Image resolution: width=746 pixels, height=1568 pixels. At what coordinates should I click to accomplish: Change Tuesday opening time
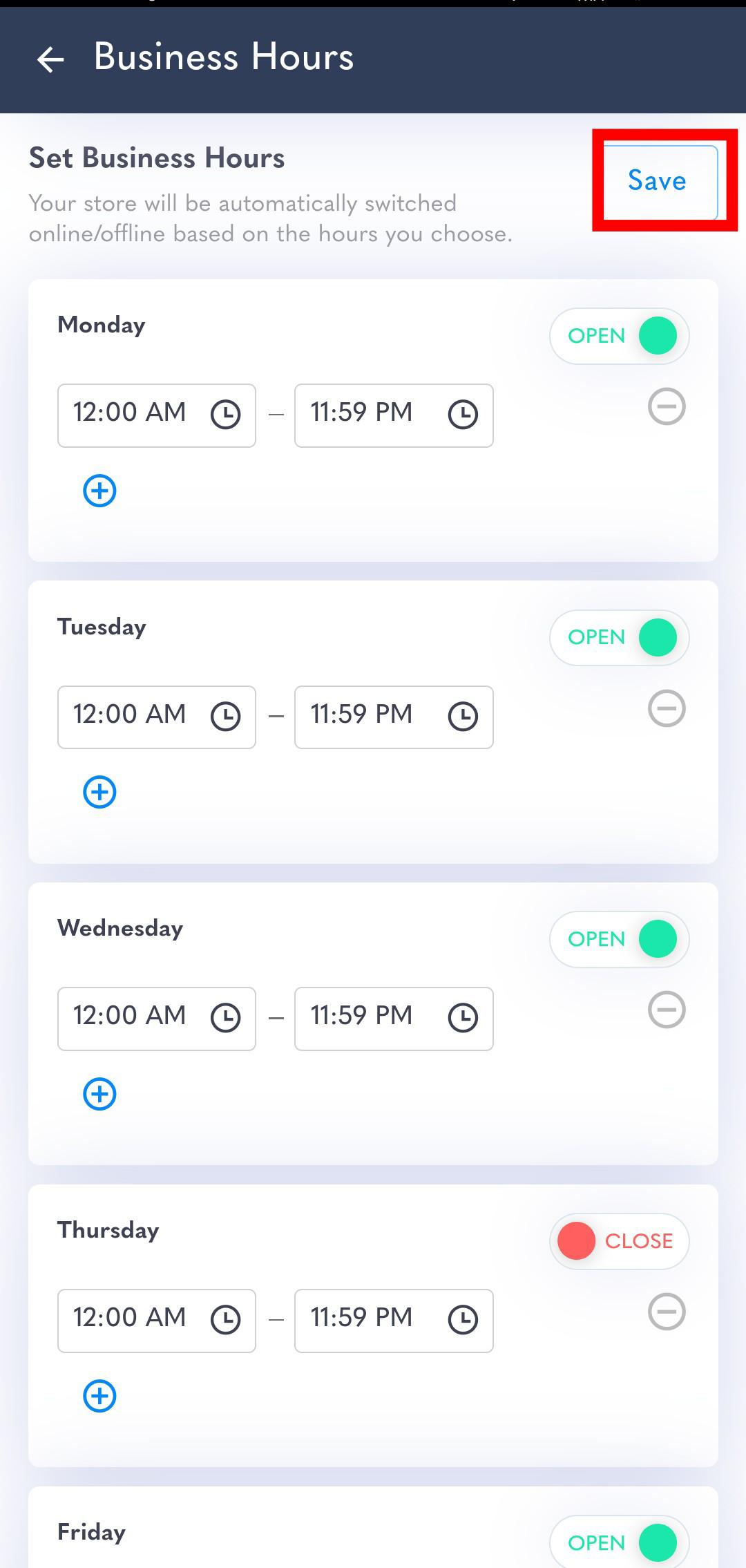(157, 717)
